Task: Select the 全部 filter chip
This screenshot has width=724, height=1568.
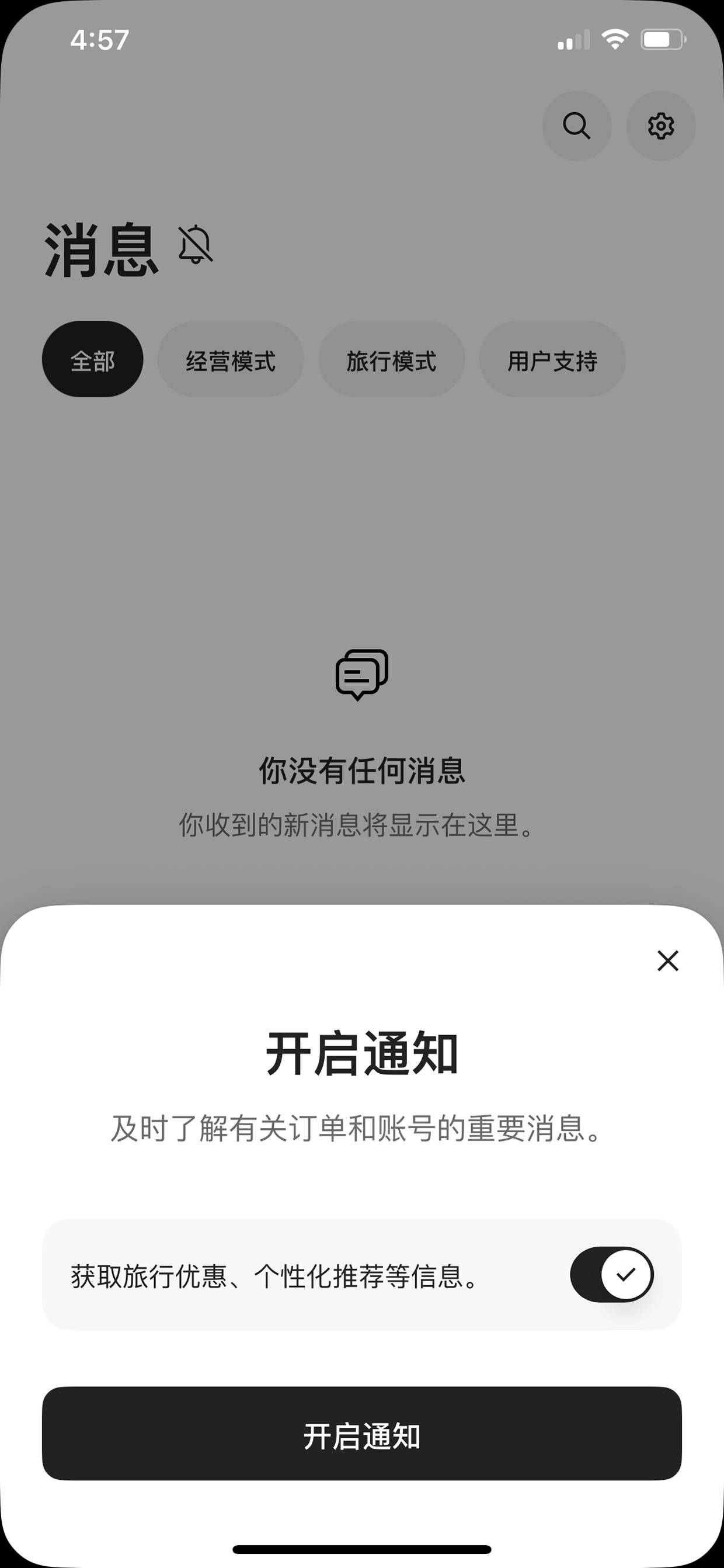Action: point(92,359)
